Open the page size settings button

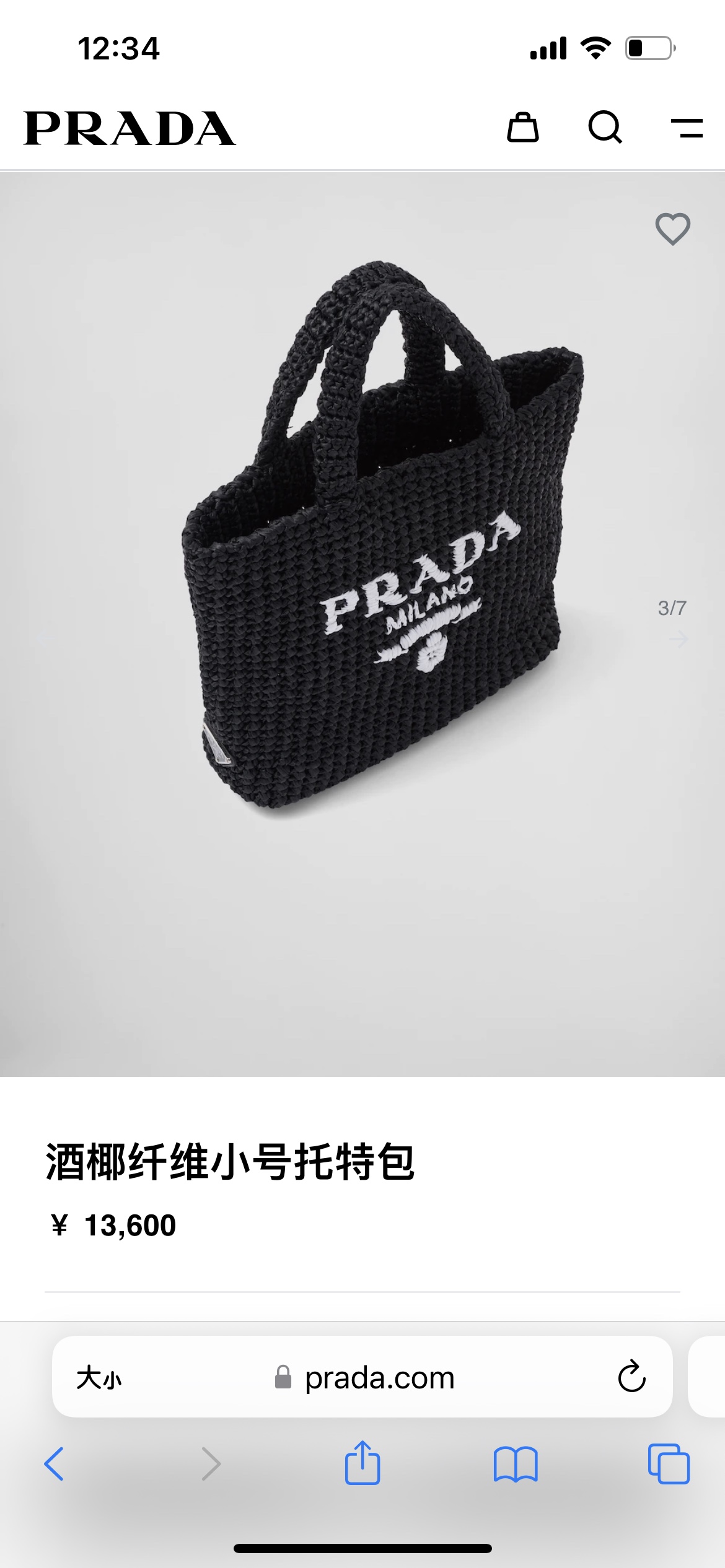click(99, 1379)
